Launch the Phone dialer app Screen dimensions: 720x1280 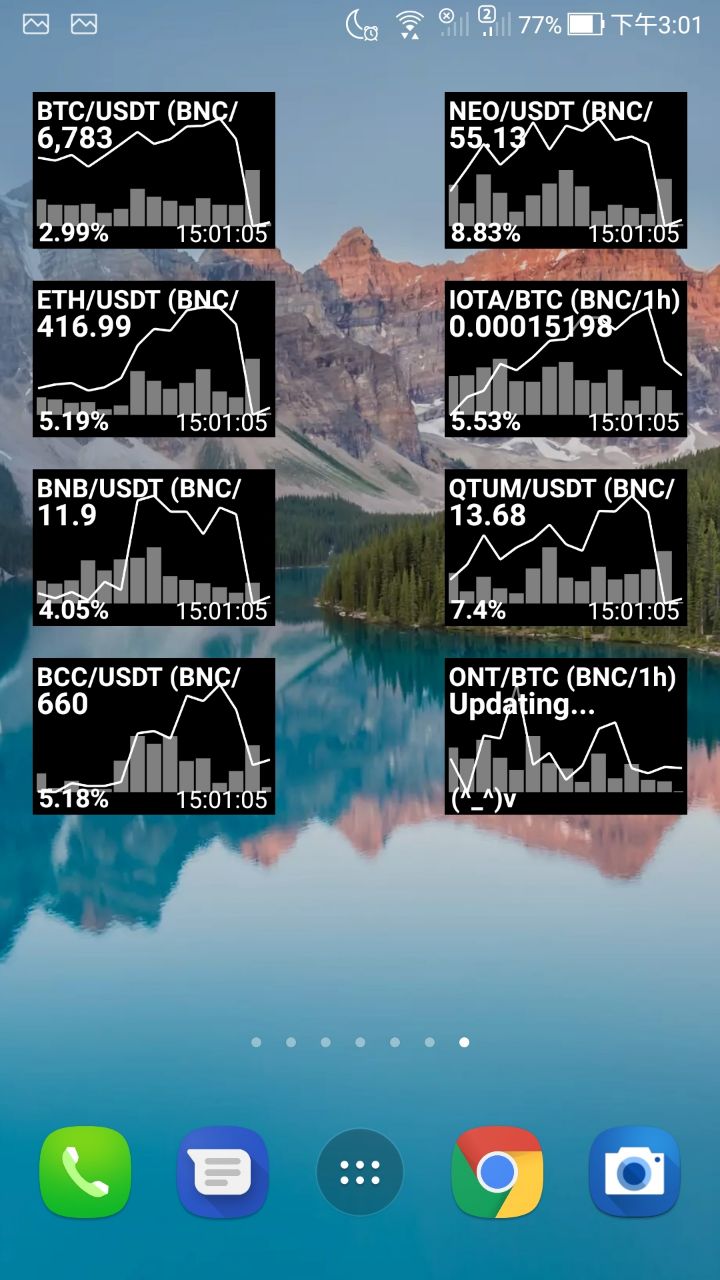[85, 1172]
